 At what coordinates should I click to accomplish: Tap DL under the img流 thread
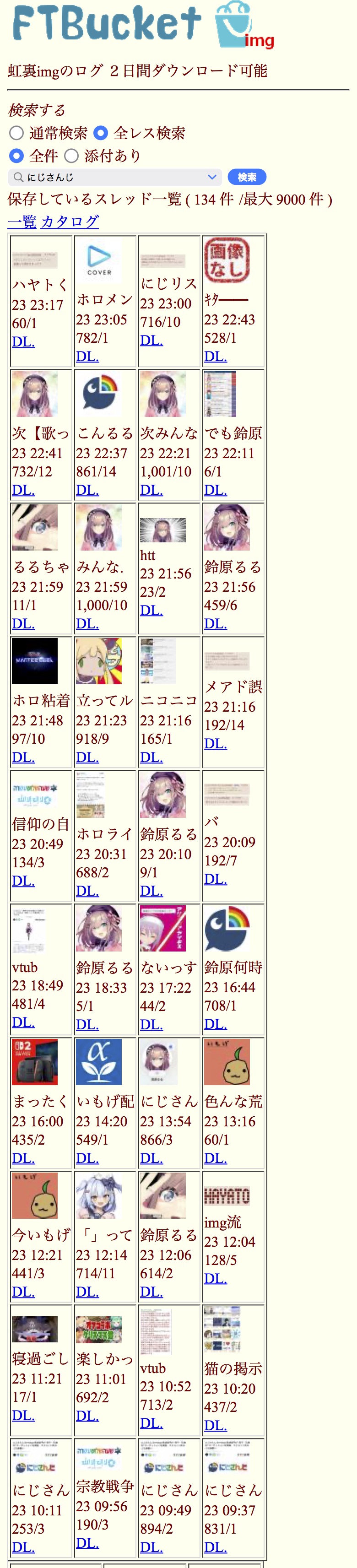coord(215,1278)
